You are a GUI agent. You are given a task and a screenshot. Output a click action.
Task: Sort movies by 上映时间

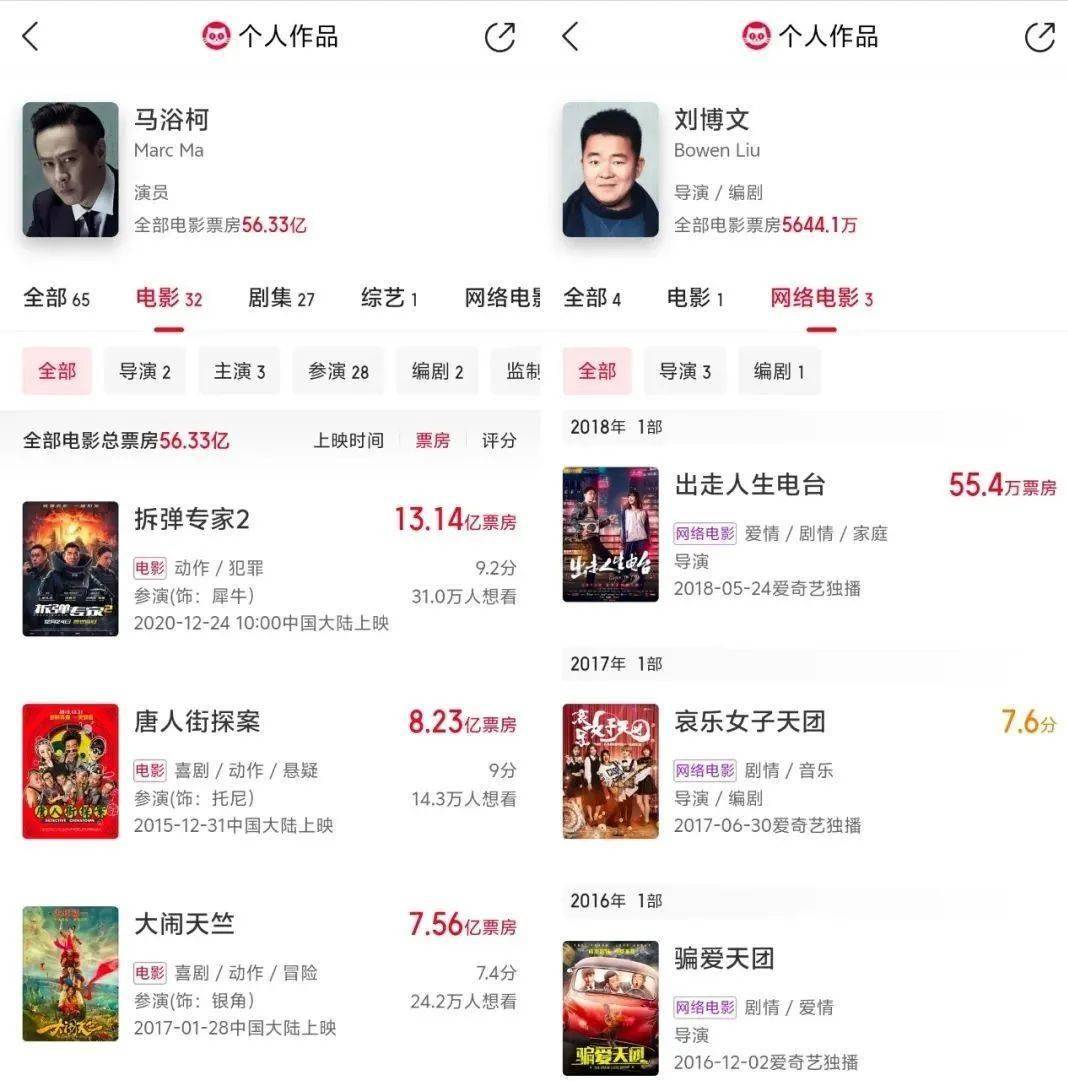point(348,440)
